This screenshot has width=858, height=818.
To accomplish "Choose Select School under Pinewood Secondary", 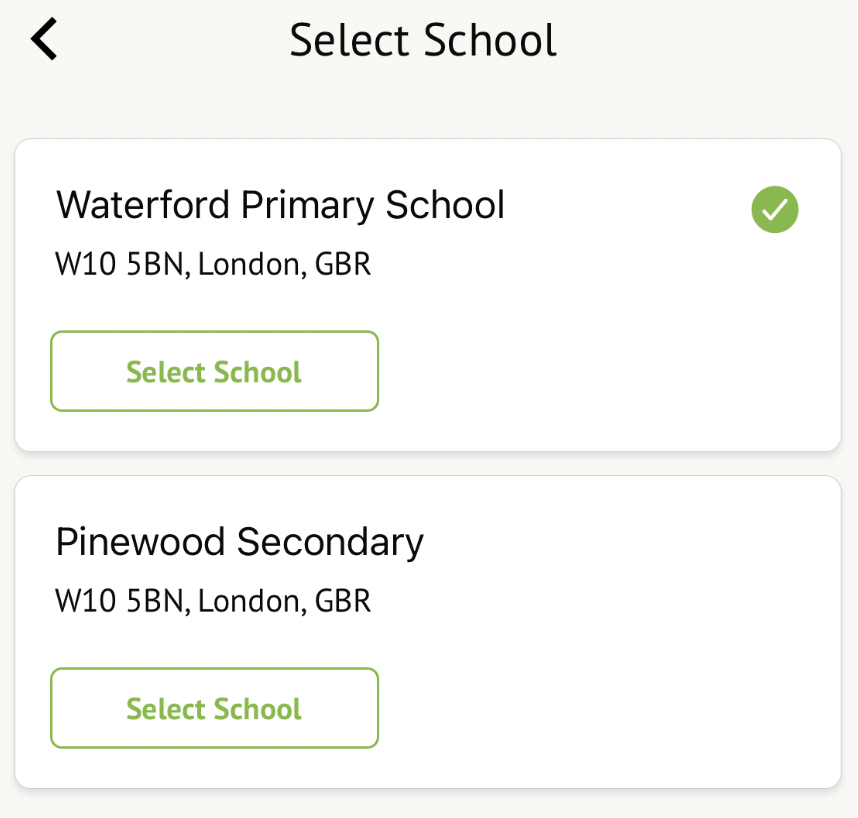I will point(214,709).
